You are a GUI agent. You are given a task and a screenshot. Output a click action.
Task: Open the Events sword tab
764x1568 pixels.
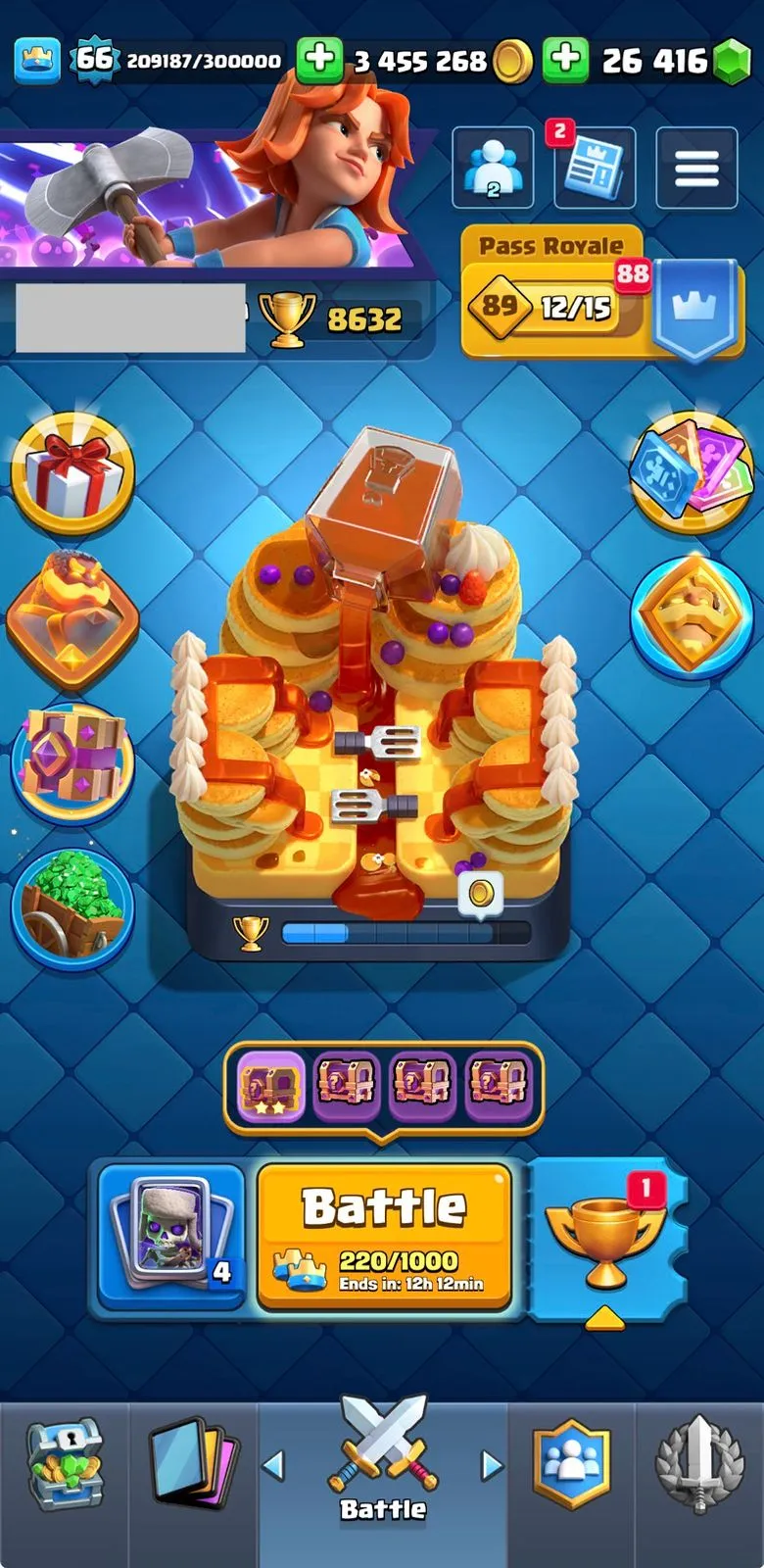(698, 1465)
